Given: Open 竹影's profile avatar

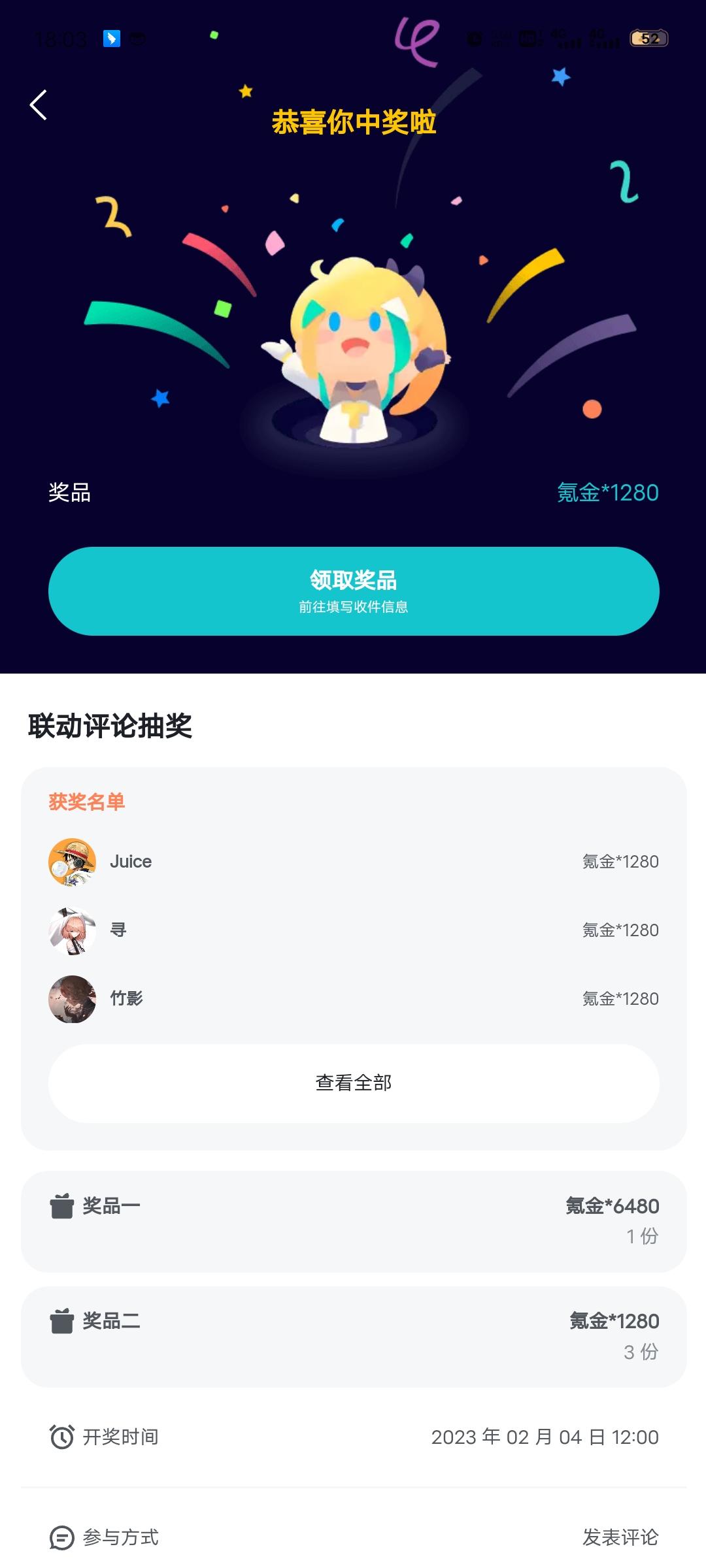Looking at the screenshot, I should (x=73, y=998).
